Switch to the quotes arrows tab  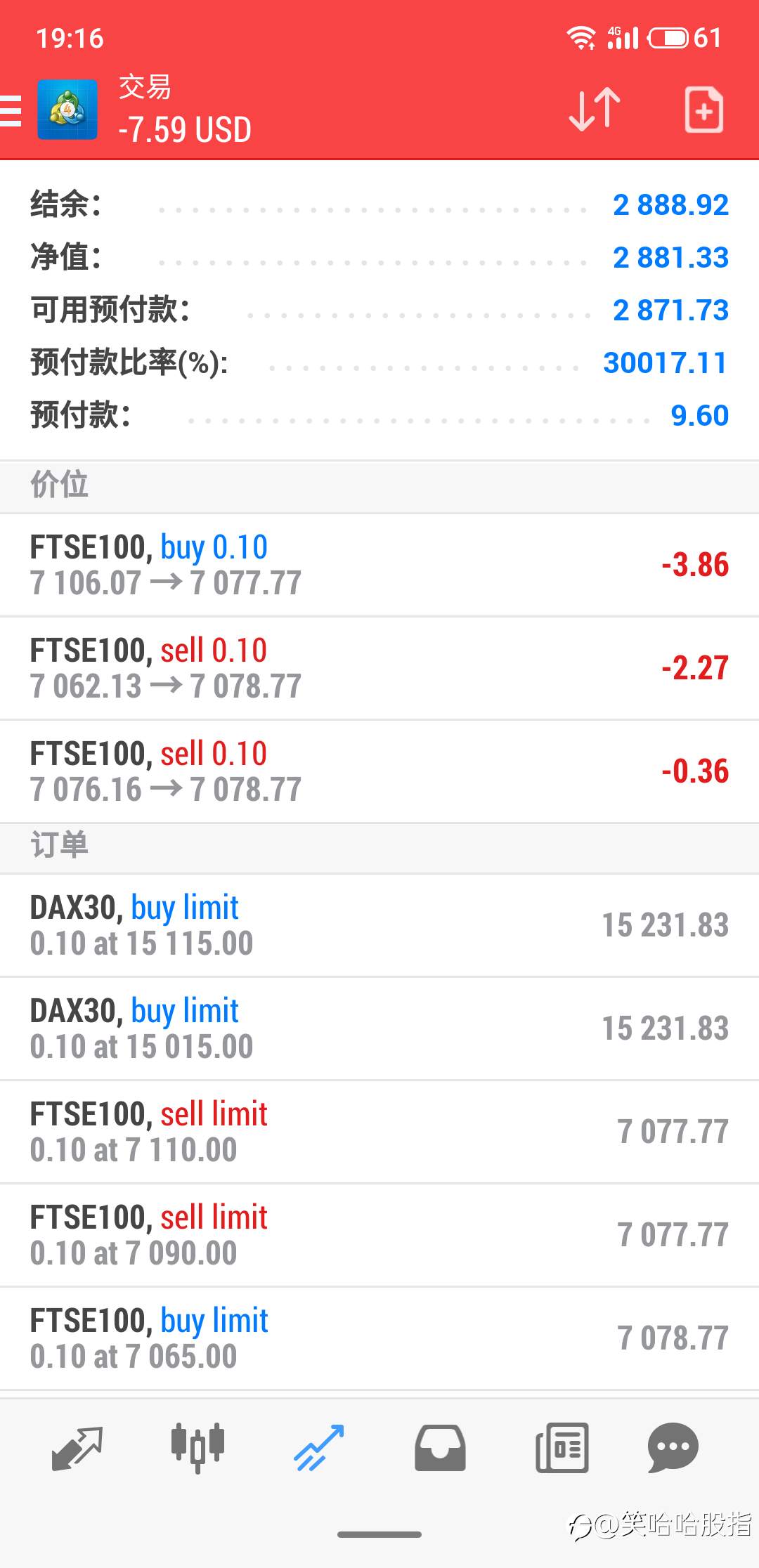click(77, 1448)
